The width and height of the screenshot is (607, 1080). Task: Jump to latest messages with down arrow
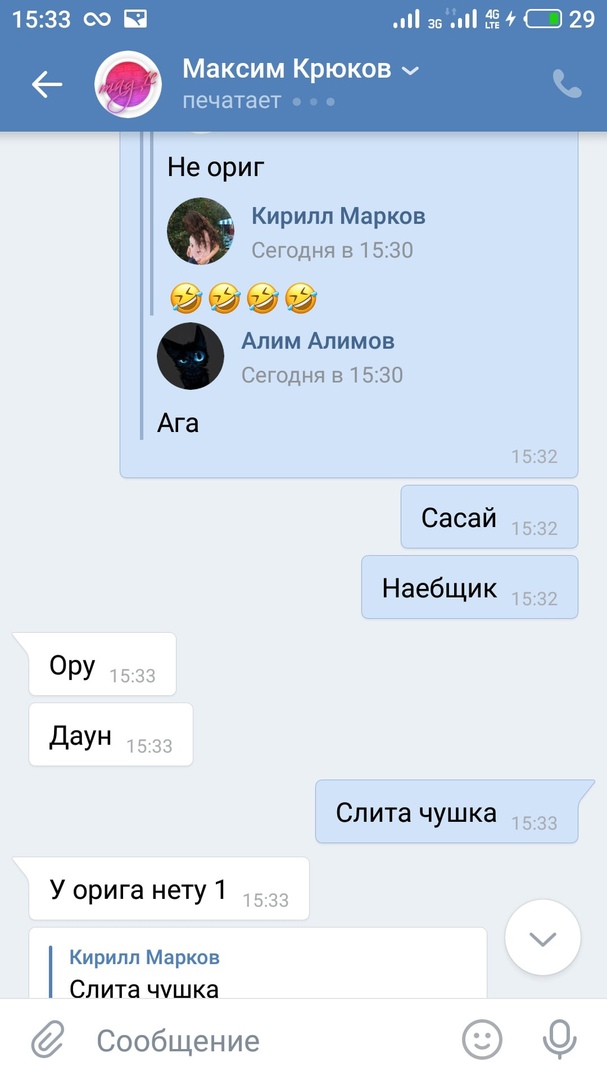click(x=542, y=937)
